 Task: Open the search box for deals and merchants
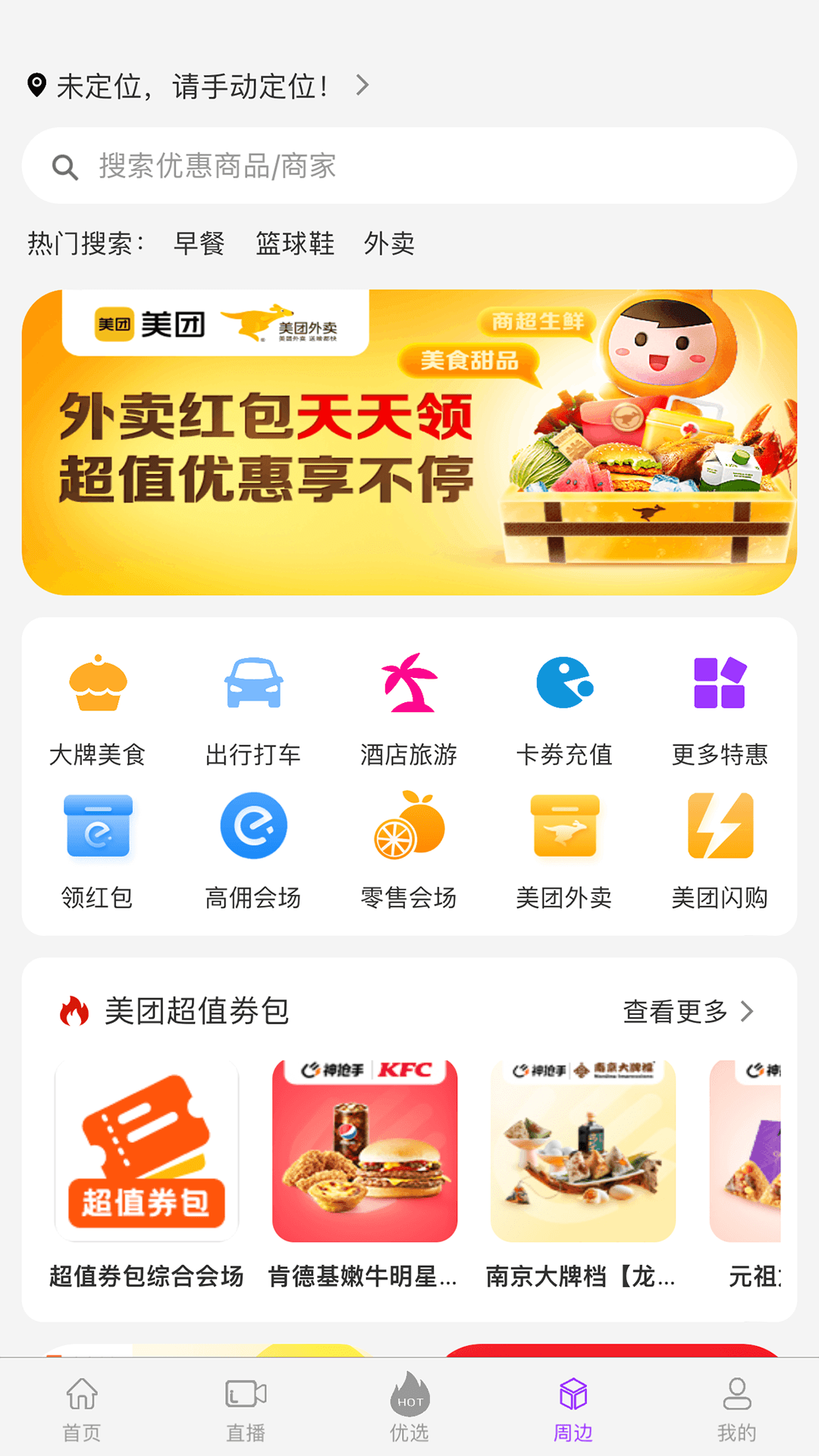(409, 165)
